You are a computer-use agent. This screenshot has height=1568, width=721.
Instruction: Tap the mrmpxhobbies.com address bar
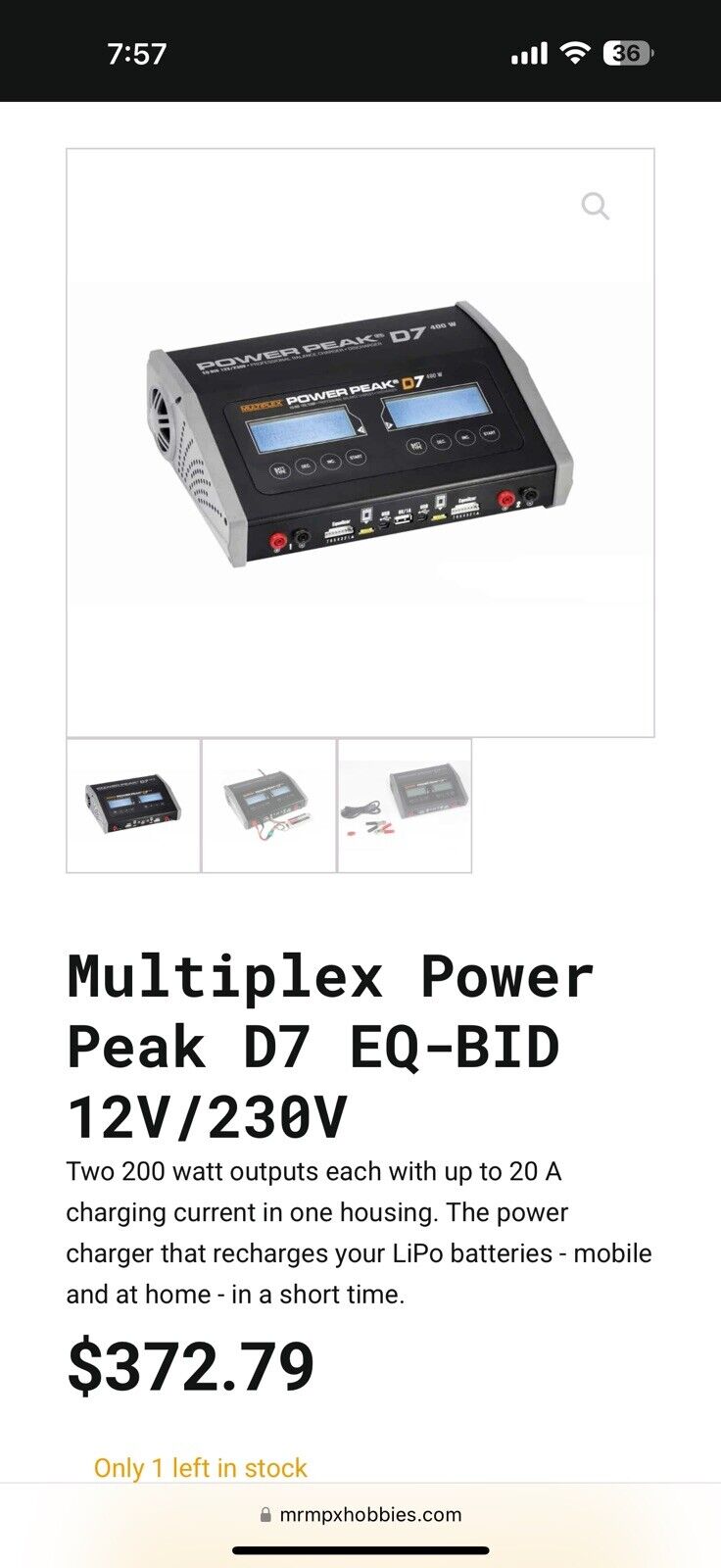pos(360,1514)
